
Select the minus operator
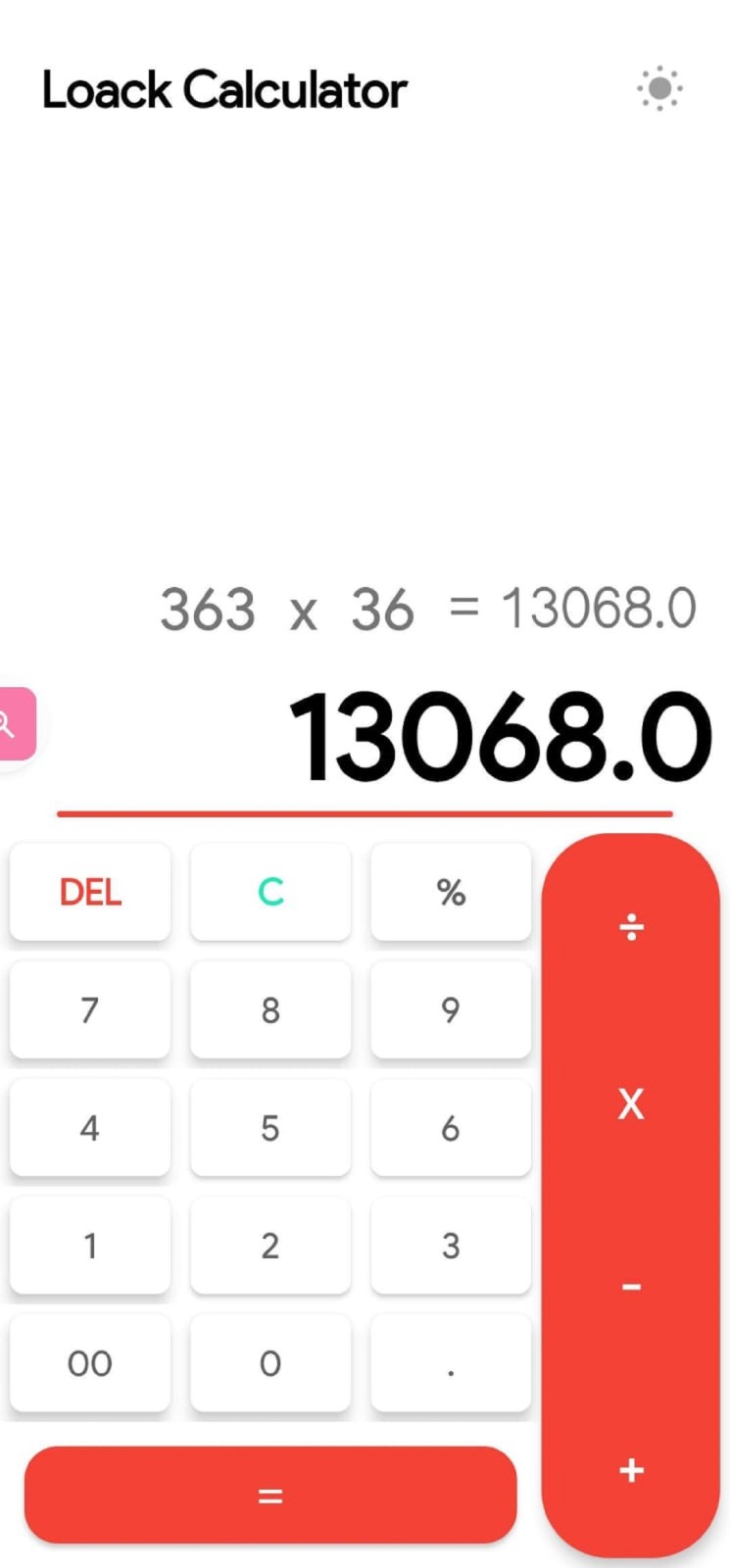click(x=631, y=1287)
